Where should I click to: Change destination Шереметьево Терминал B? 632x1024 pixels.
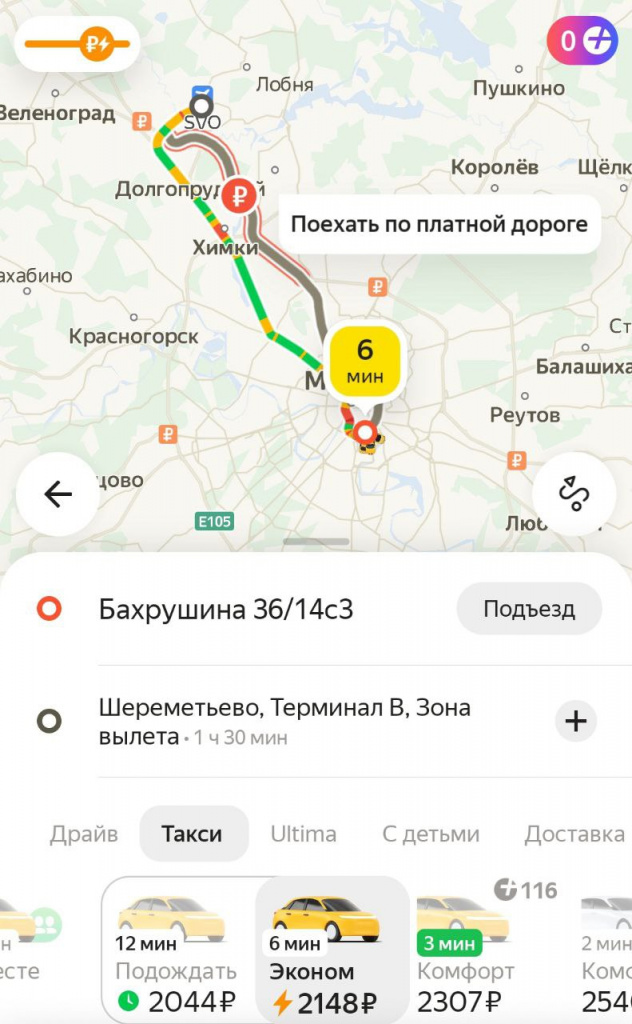click(285, 721)
